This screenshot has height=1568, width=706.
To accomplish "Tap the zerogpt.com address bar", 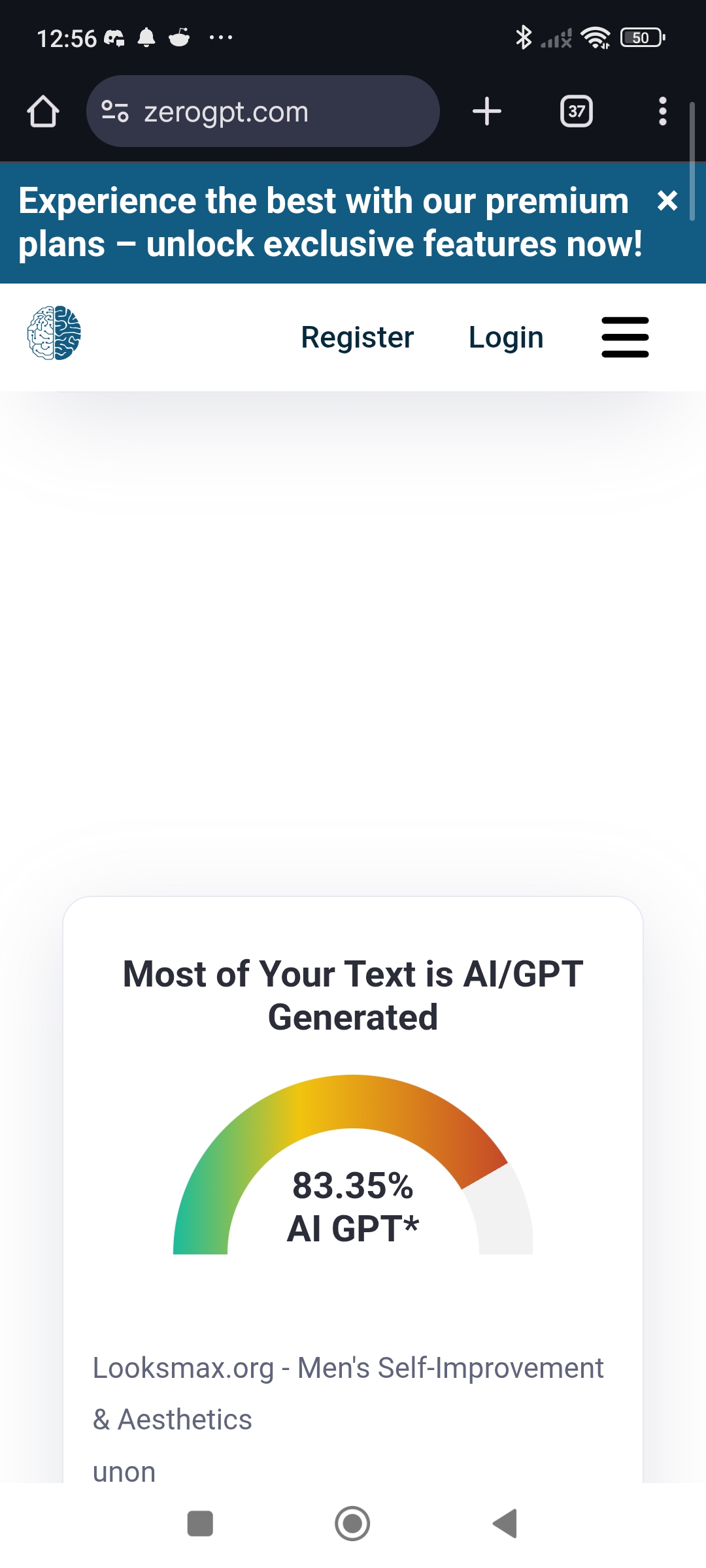I will click(275, 112).
